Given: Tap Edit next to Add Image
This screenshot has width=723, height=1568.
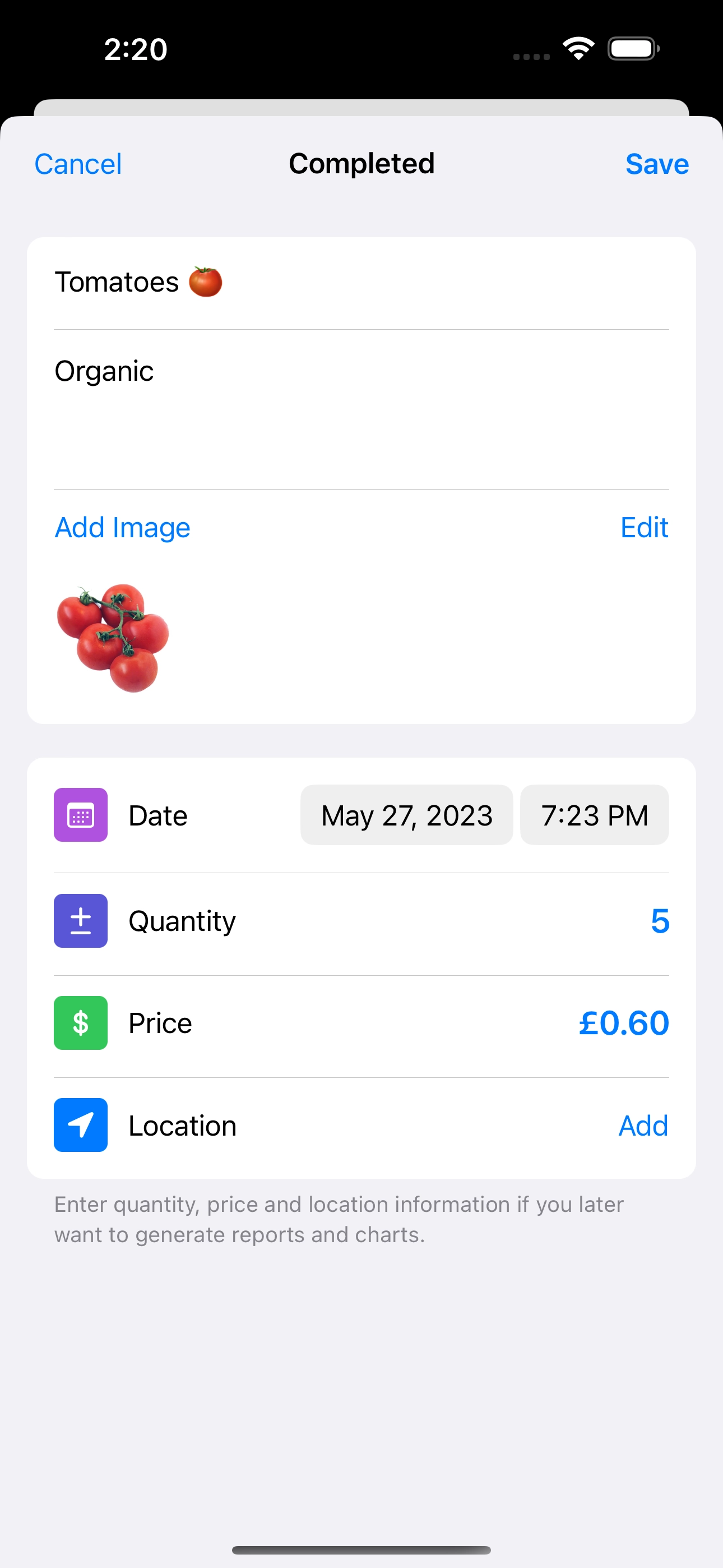Looking at the screenshot, I should pyautogui.click(x=644, y=527).
